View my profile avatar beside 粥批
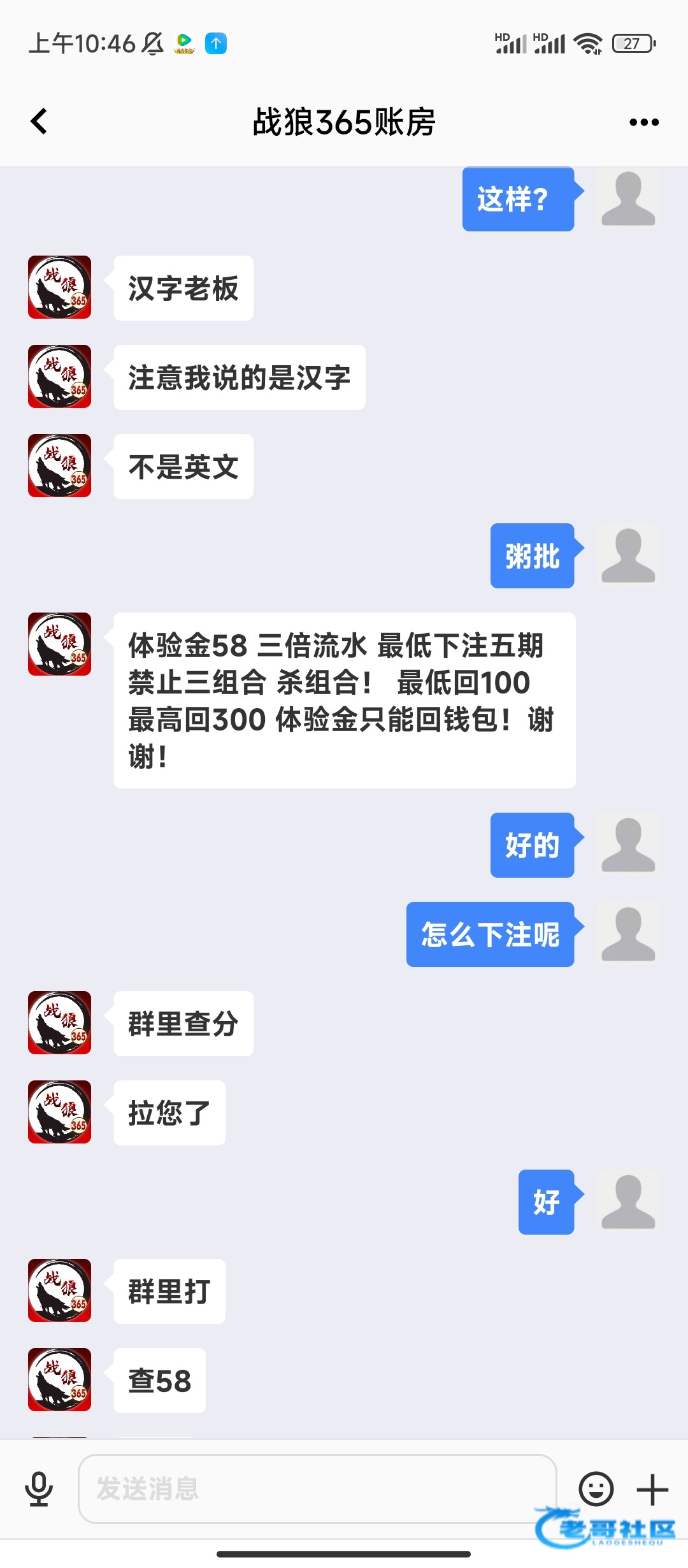688x1568 pixels. 627,555
